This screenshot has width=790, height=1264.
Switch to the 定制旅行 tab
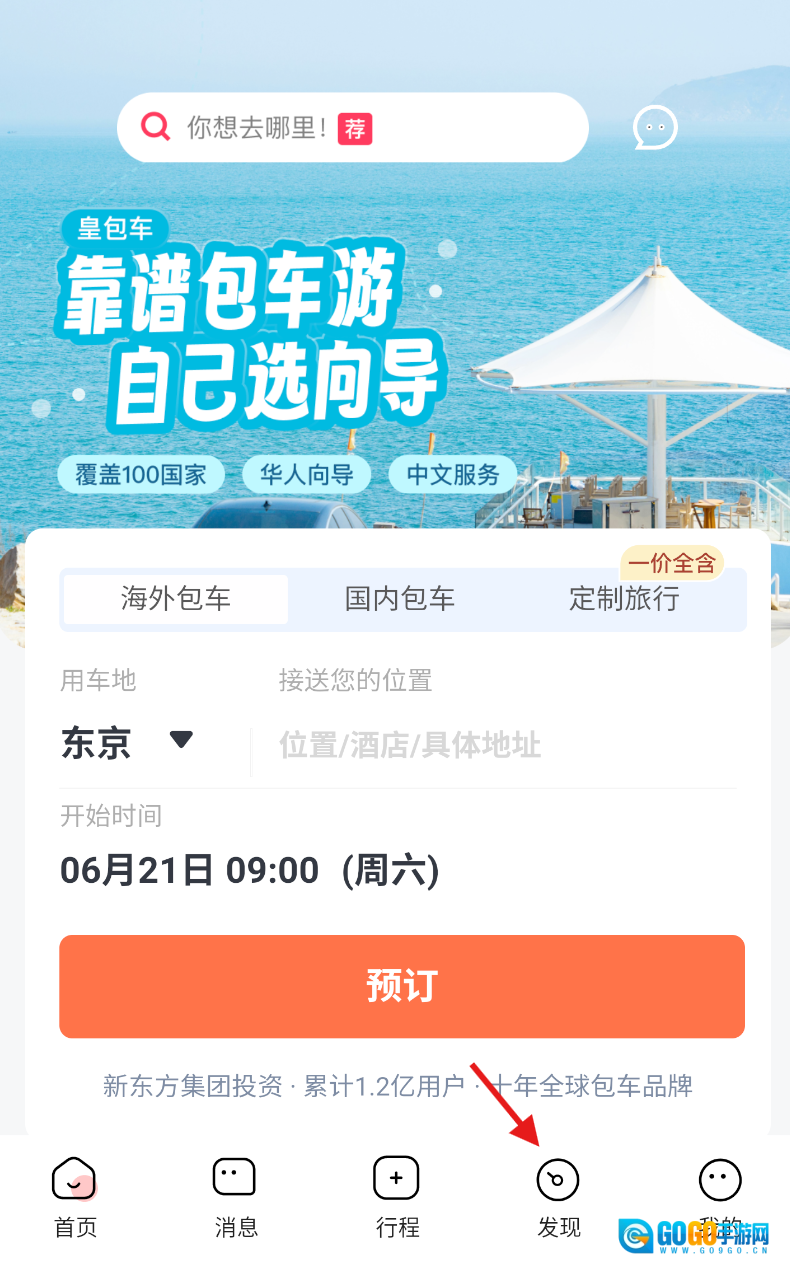pyautogui.click(x=625, y=599)
